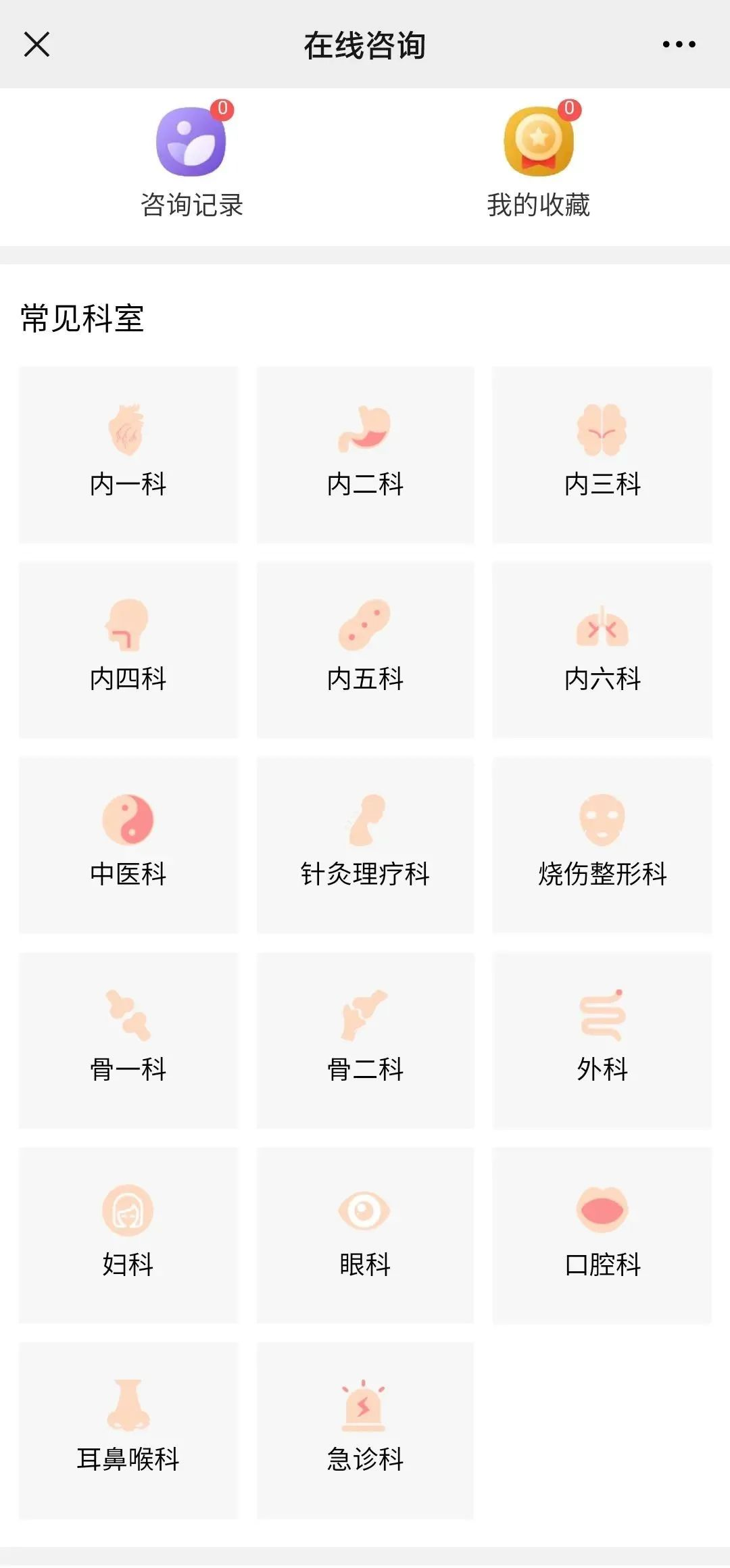Open 咨询记录 consultation records
This screenshot has height=1568, width=730.
191,162
